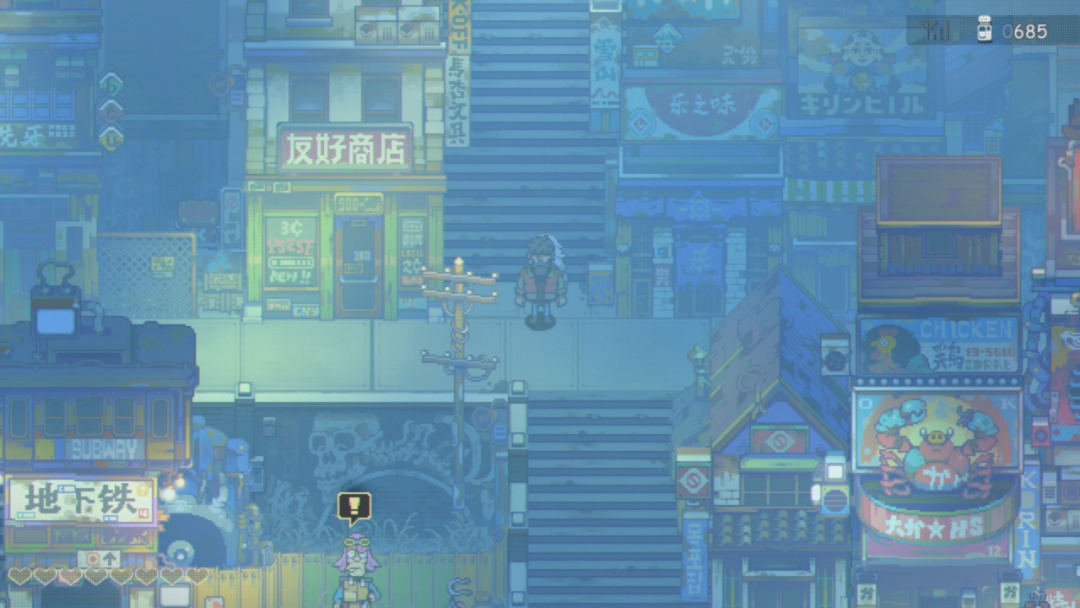Viewport: 1080px width, 608px height.
Task: Tap the exclamation speech bubble above the pink-haired character
Action: point(354,507)
